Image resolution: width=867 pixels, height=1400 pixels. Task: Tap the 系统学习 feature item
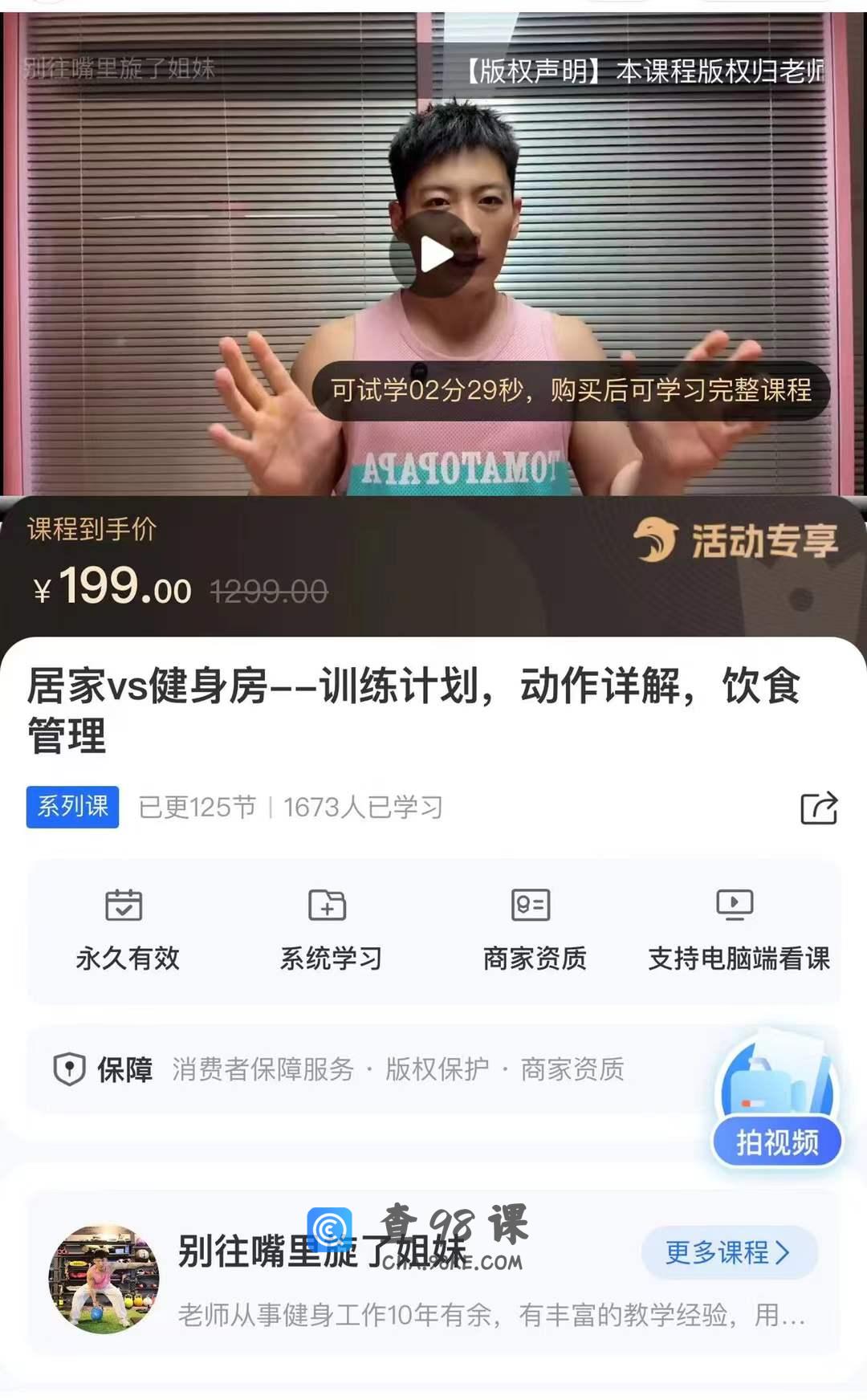click(x=330, y=931)
